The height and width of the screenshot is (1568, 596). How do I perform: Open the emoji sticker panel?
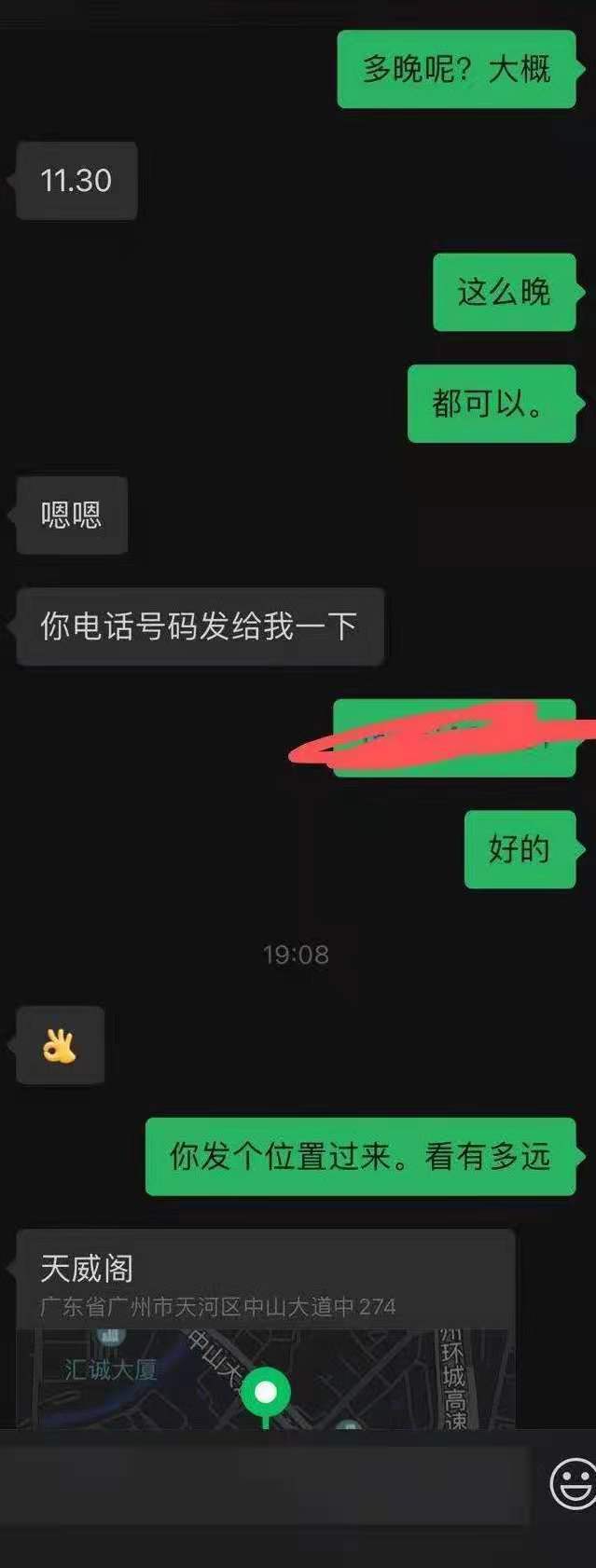point(572,1484)
